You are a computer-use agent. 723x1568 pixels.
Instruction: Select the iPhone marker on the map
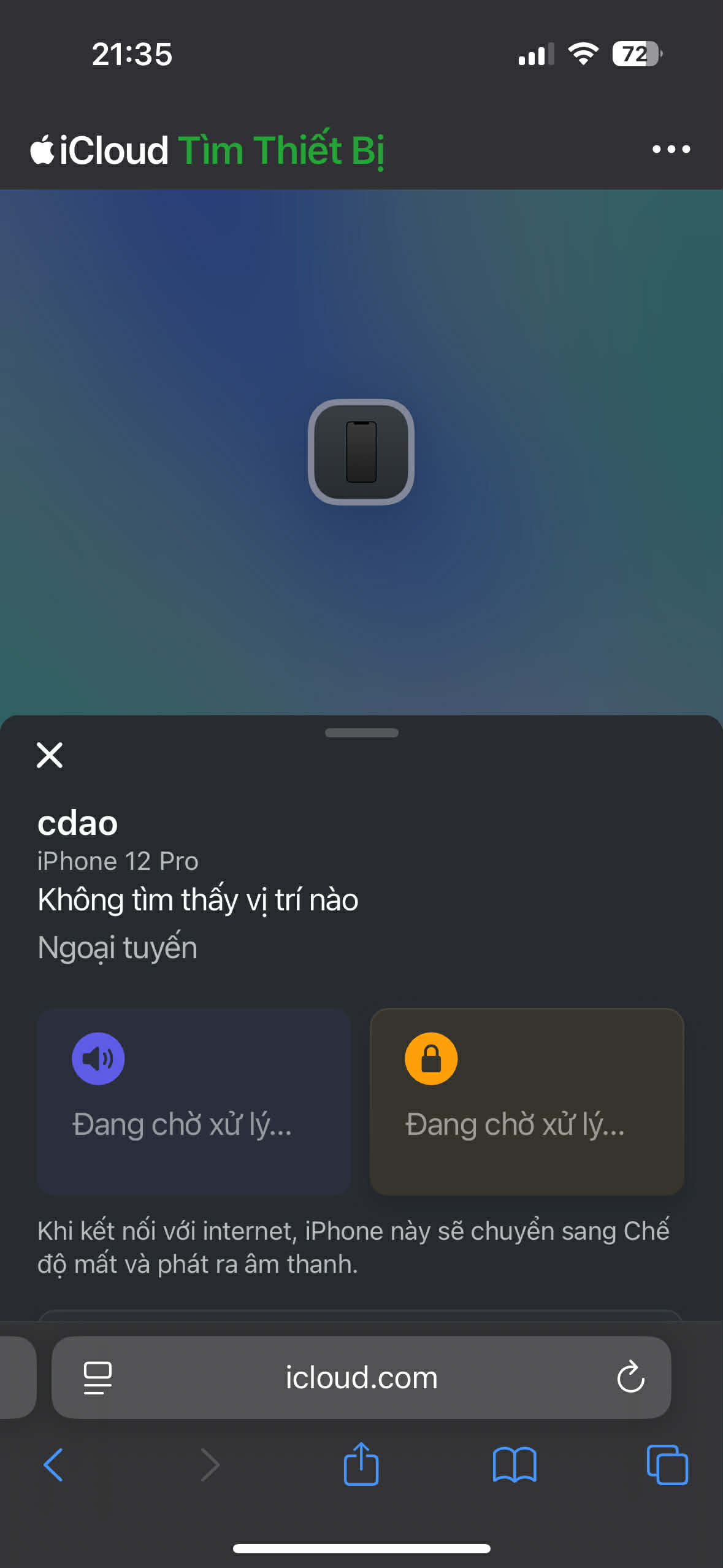click(x=361, y=452)
